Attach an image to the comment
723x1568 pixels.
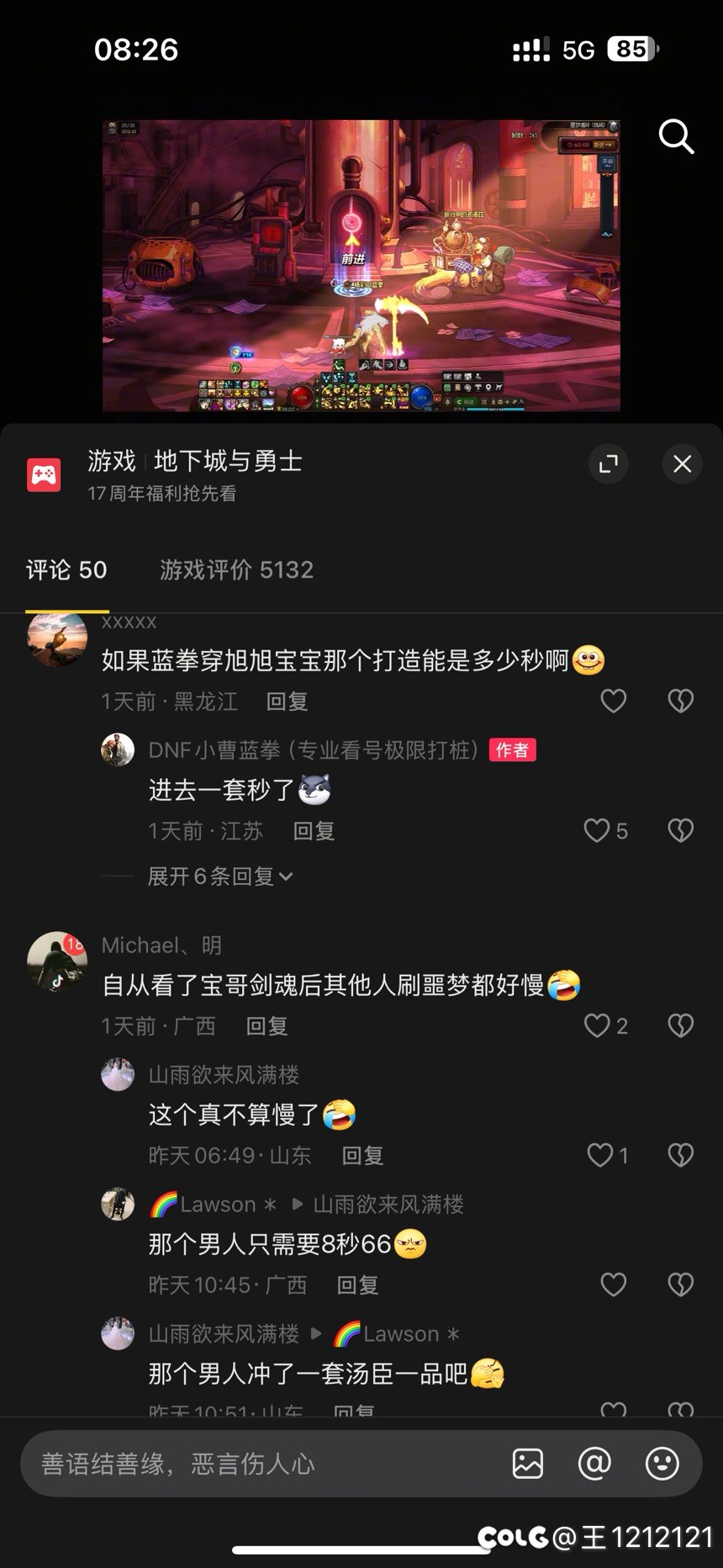click(x=527, y=1464)
